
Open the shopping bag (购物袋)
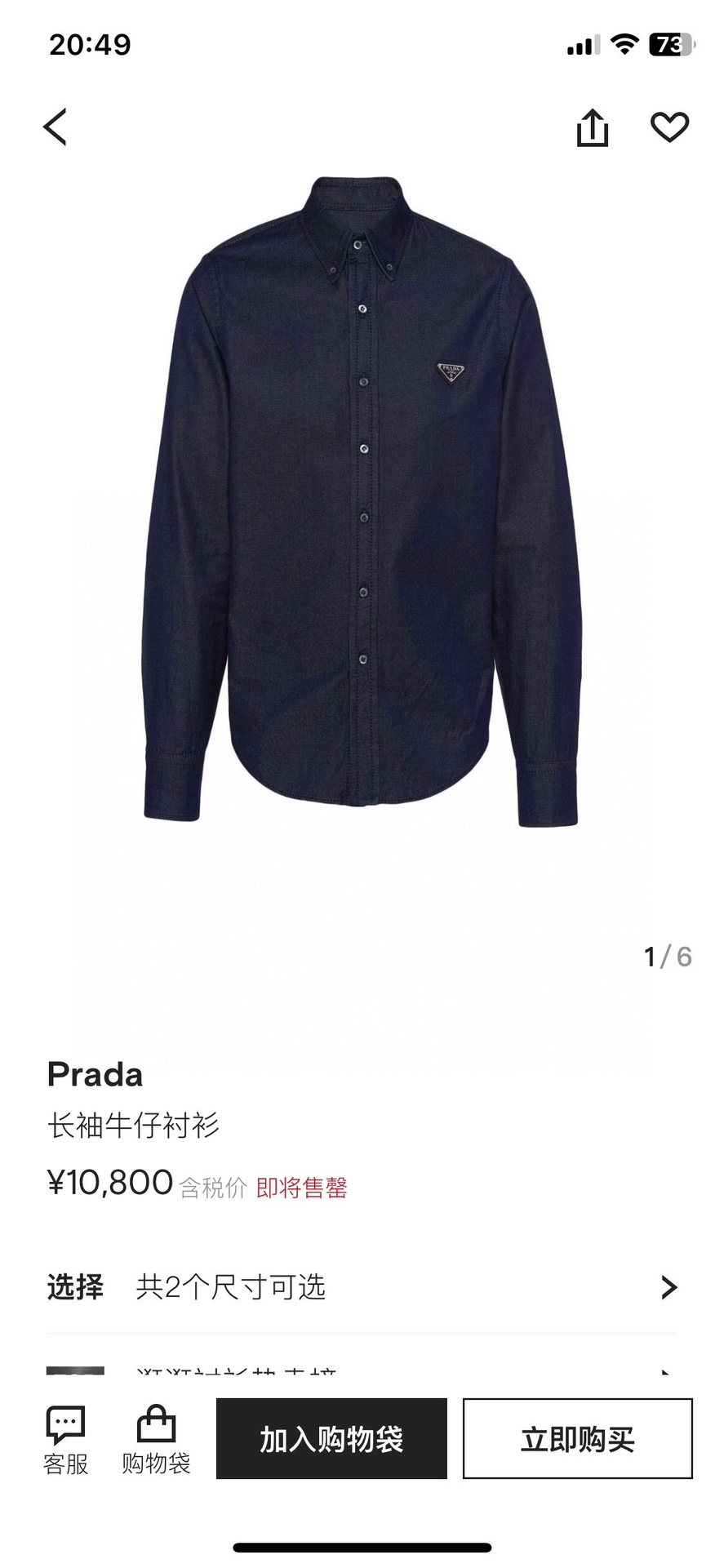pos(156,1440)
